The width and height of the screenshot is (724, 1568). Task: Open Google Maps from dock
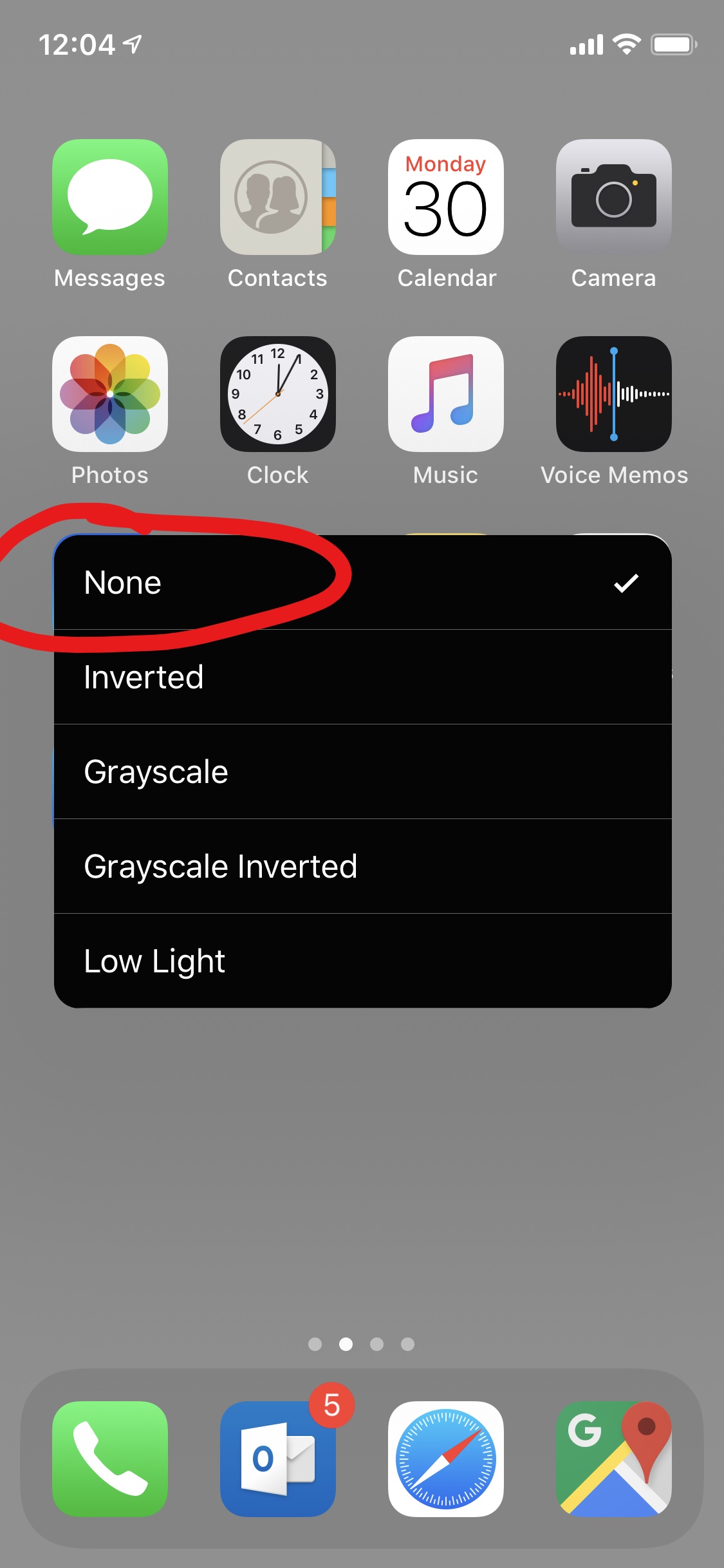coord(613,1459)
